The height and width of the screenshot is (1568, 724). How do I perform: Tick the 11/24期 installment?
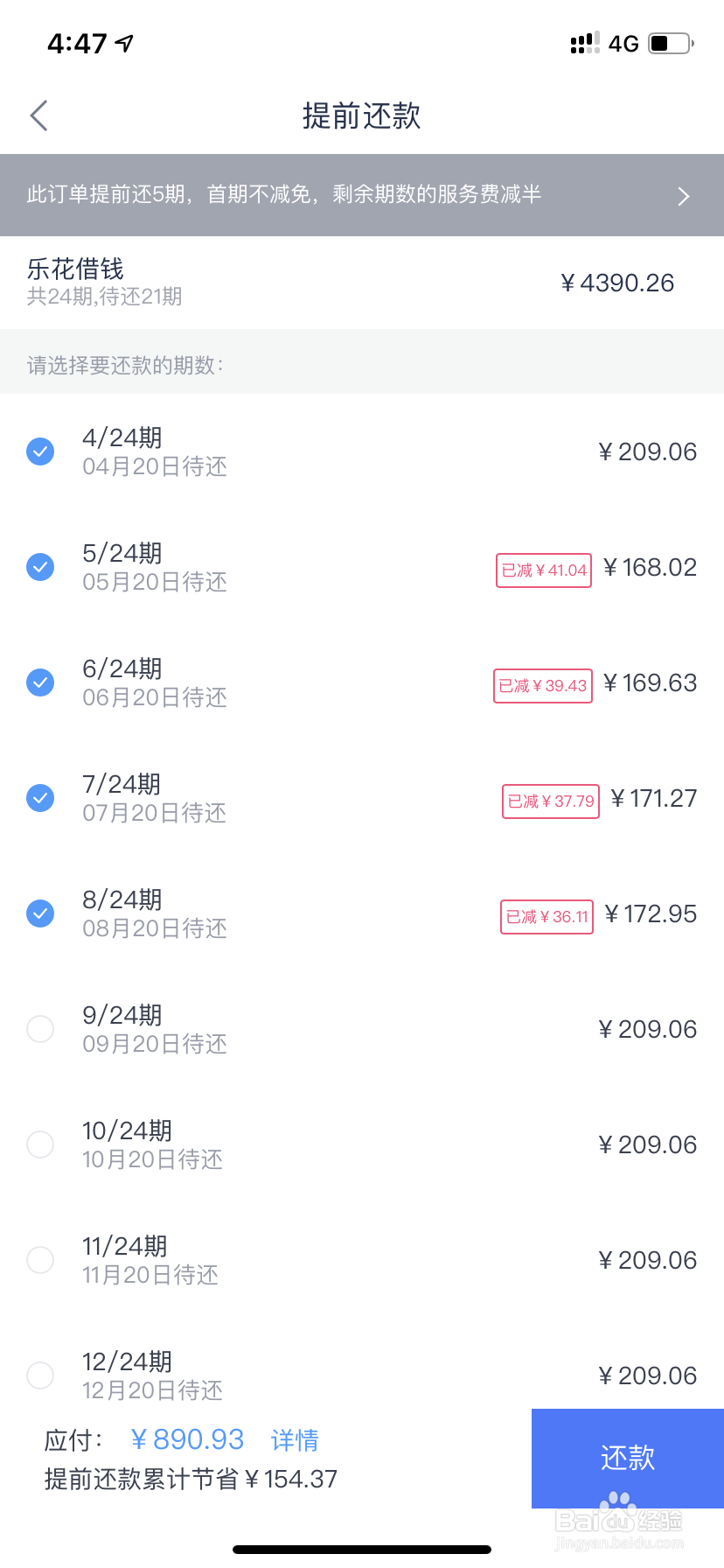tap(40, 1260)
